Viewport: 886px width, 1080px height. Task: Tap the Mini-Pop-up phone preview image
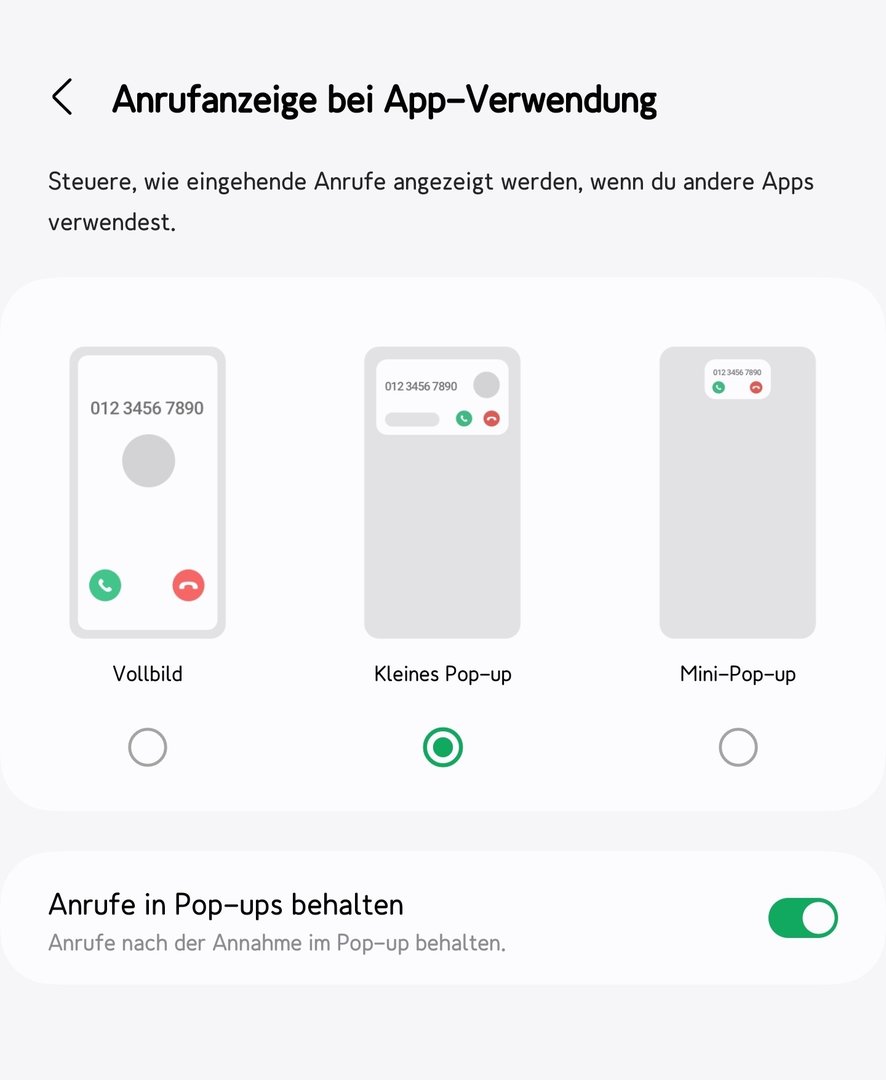coord(738,492)
